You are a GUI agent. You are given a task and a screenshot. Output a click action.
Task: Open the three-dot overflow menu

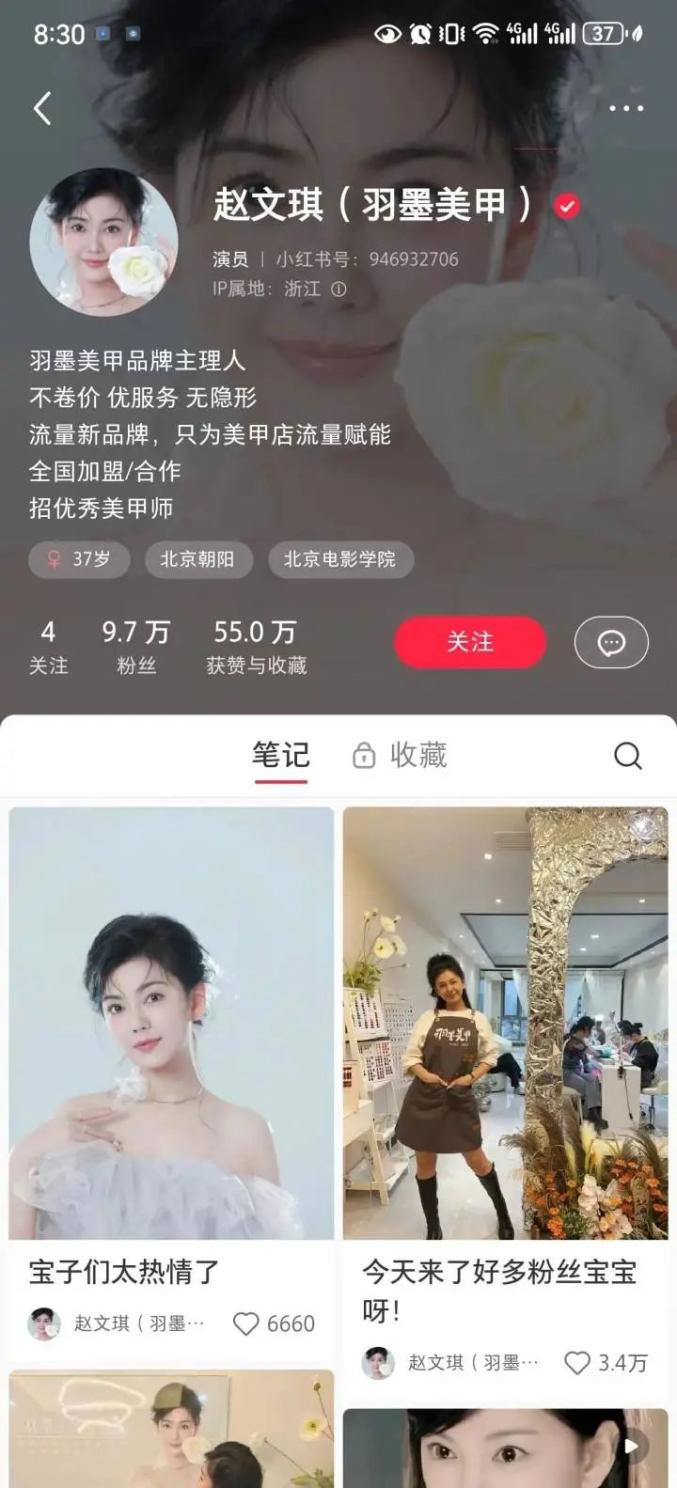(x=626, y=108)
